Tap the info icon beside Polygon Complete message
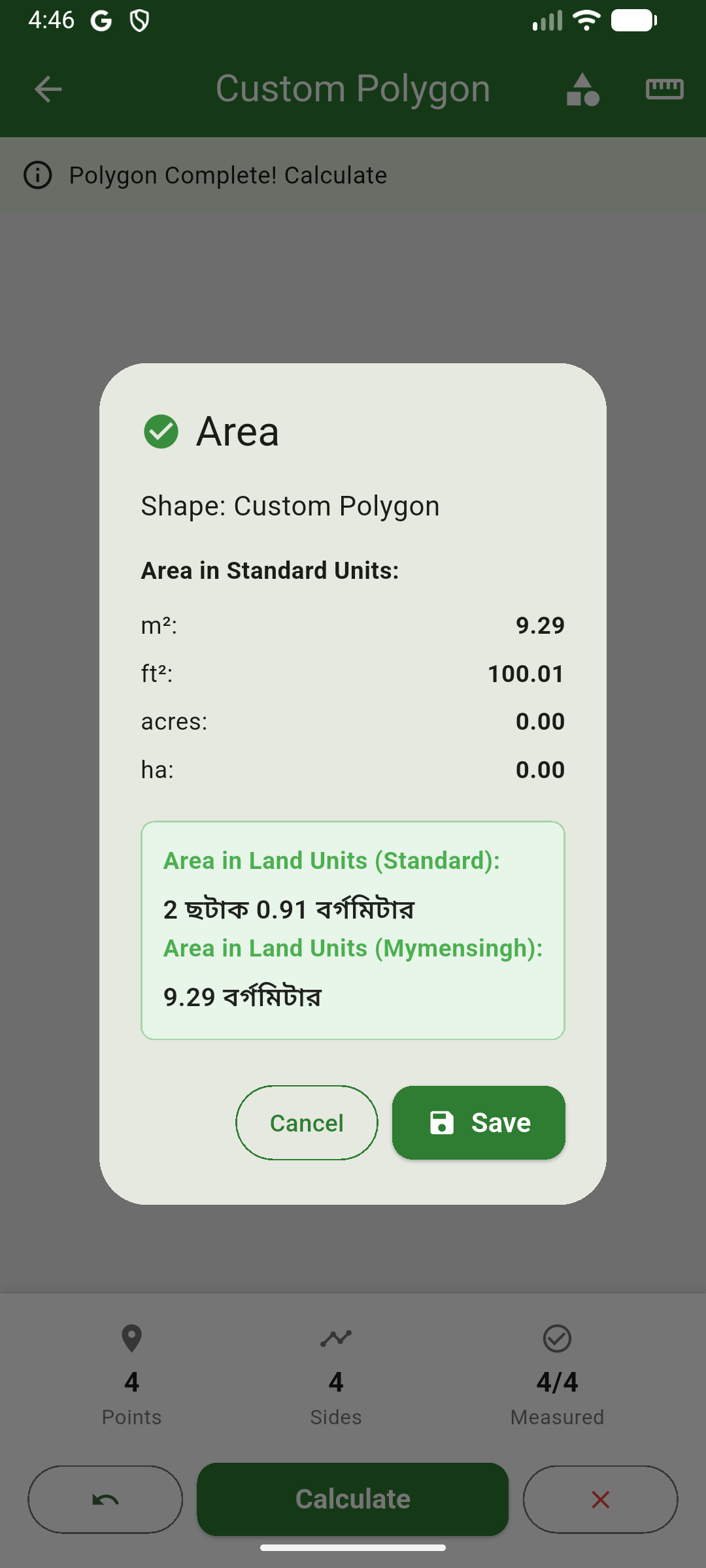The width and height of the screenshot is (706, 1568). click(x=39, y=175)
